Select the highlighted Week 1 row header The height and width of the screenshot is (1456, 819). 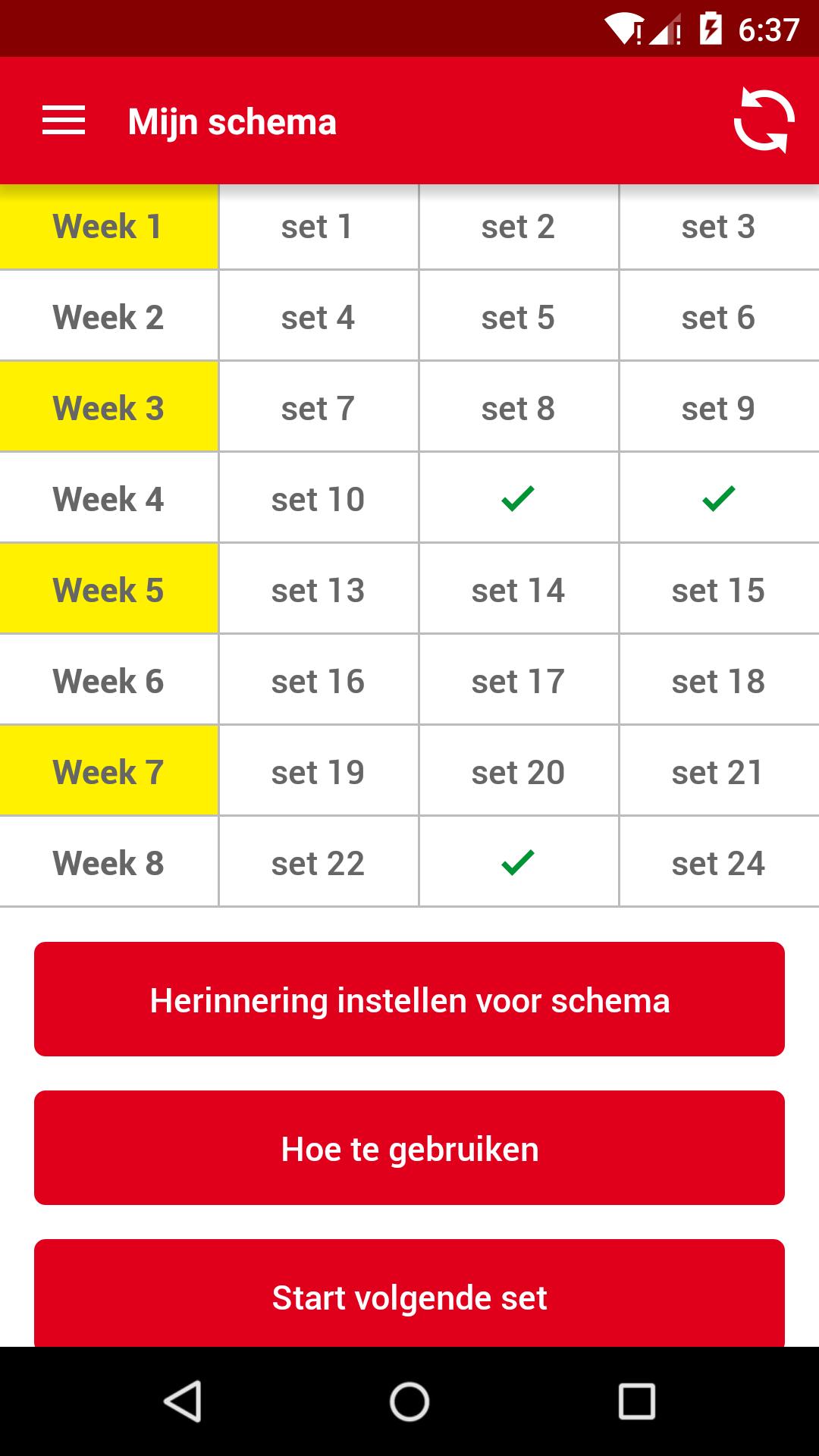(x=108, y=225)
